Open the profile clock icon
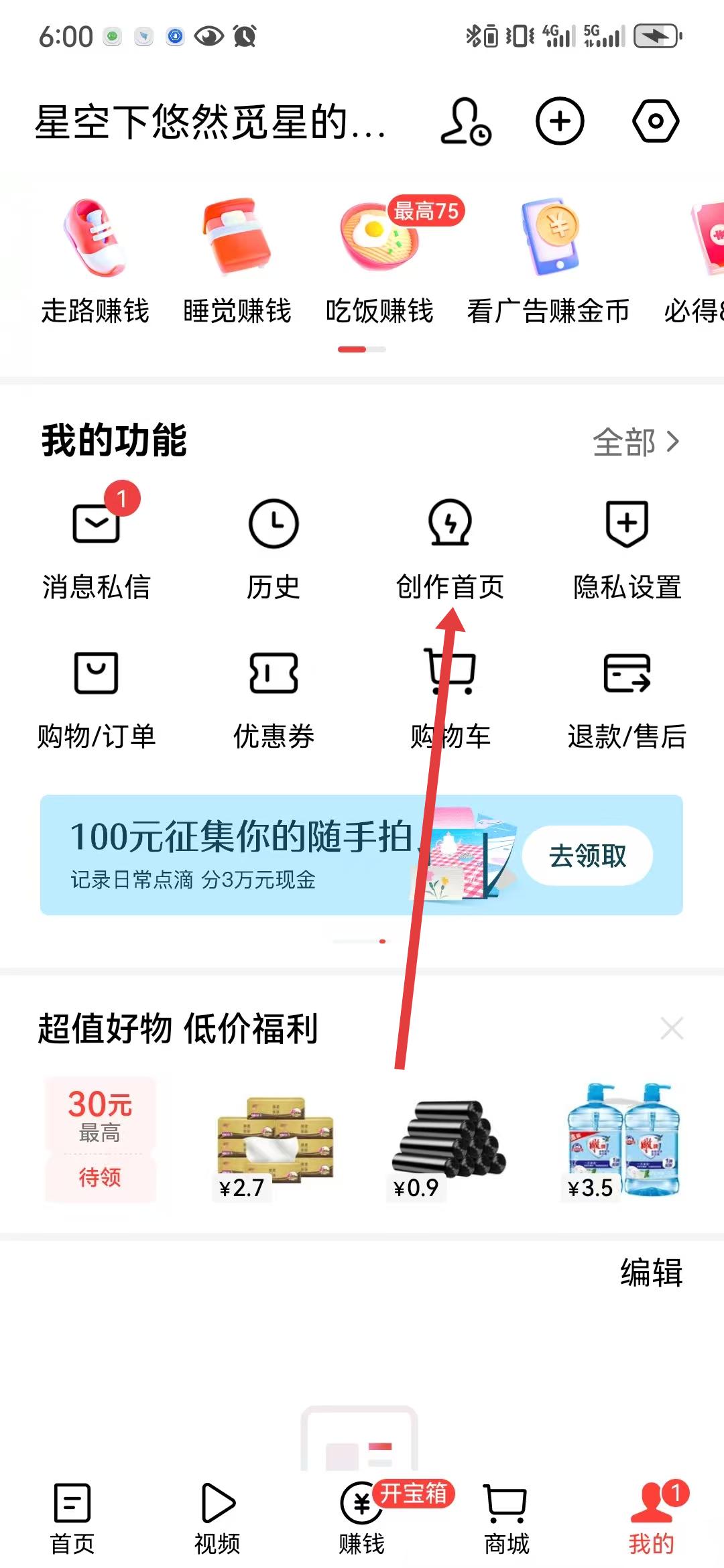The image size is (724, 1568). 465,121
